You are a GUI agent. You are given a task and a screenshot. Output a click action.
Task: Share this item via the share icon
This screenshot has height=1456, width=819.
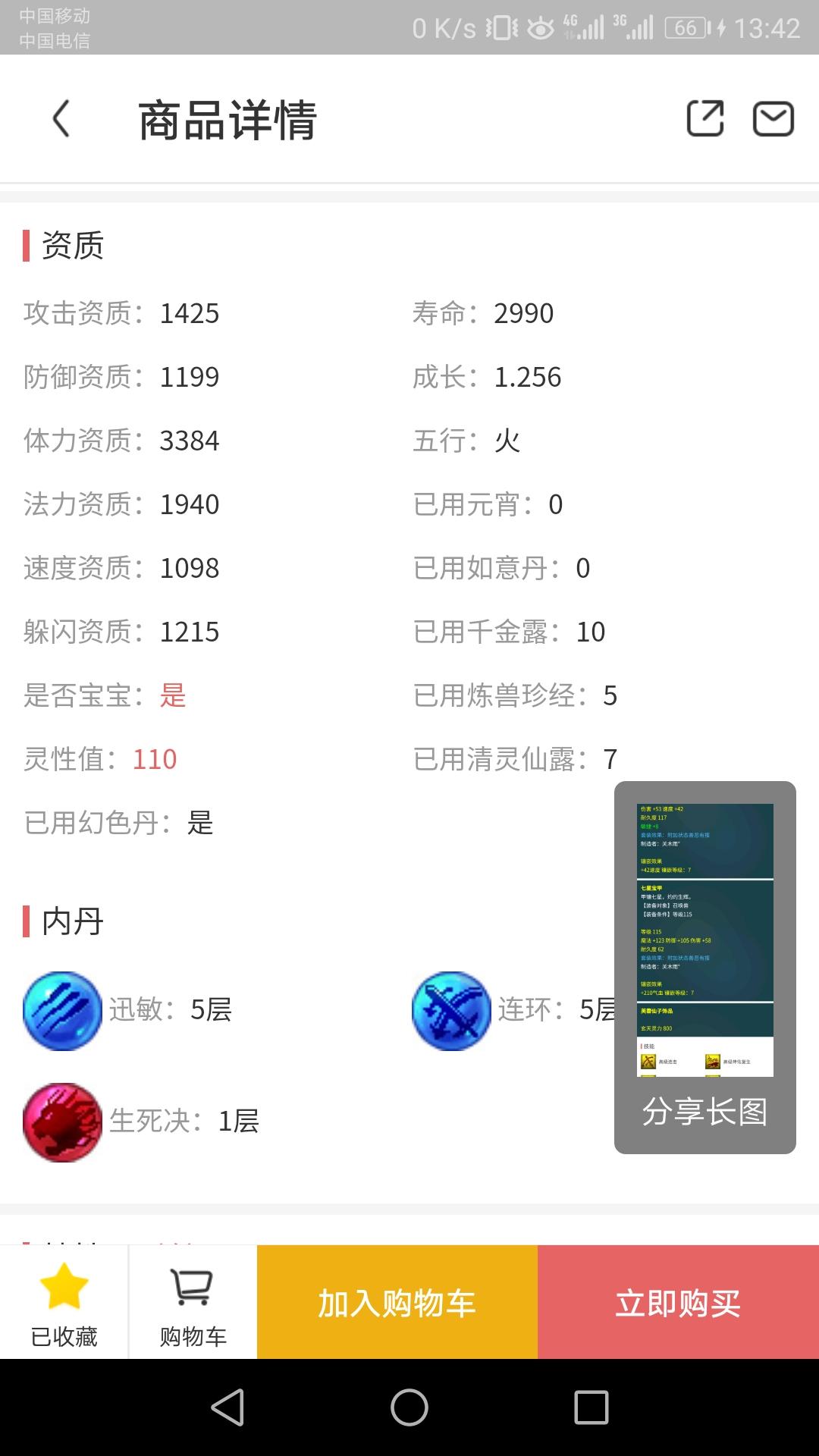[705, 119]
